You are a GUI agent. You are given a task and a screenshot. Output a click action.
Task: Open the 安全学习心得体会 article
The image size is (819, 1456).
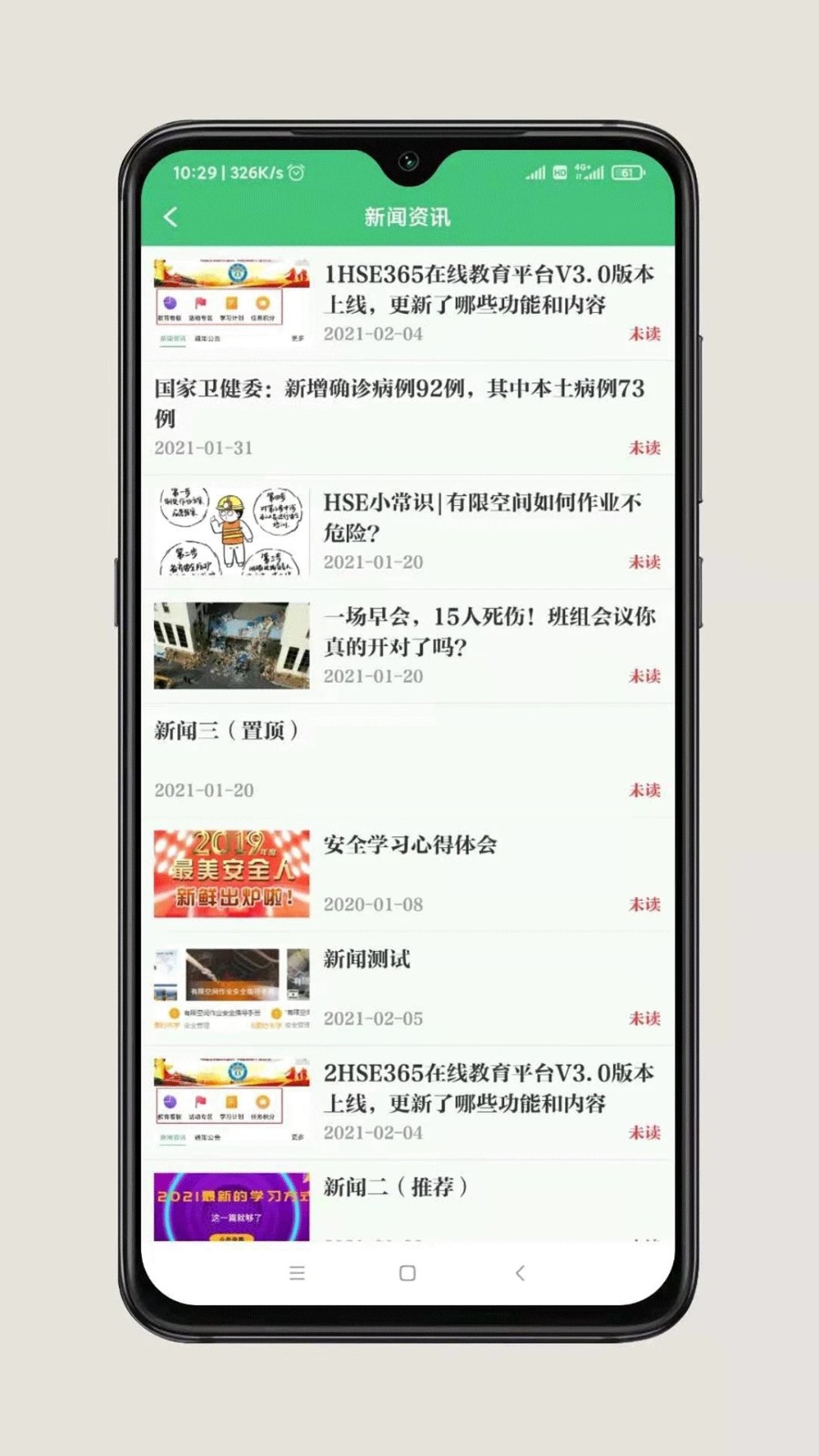[410, 845]
